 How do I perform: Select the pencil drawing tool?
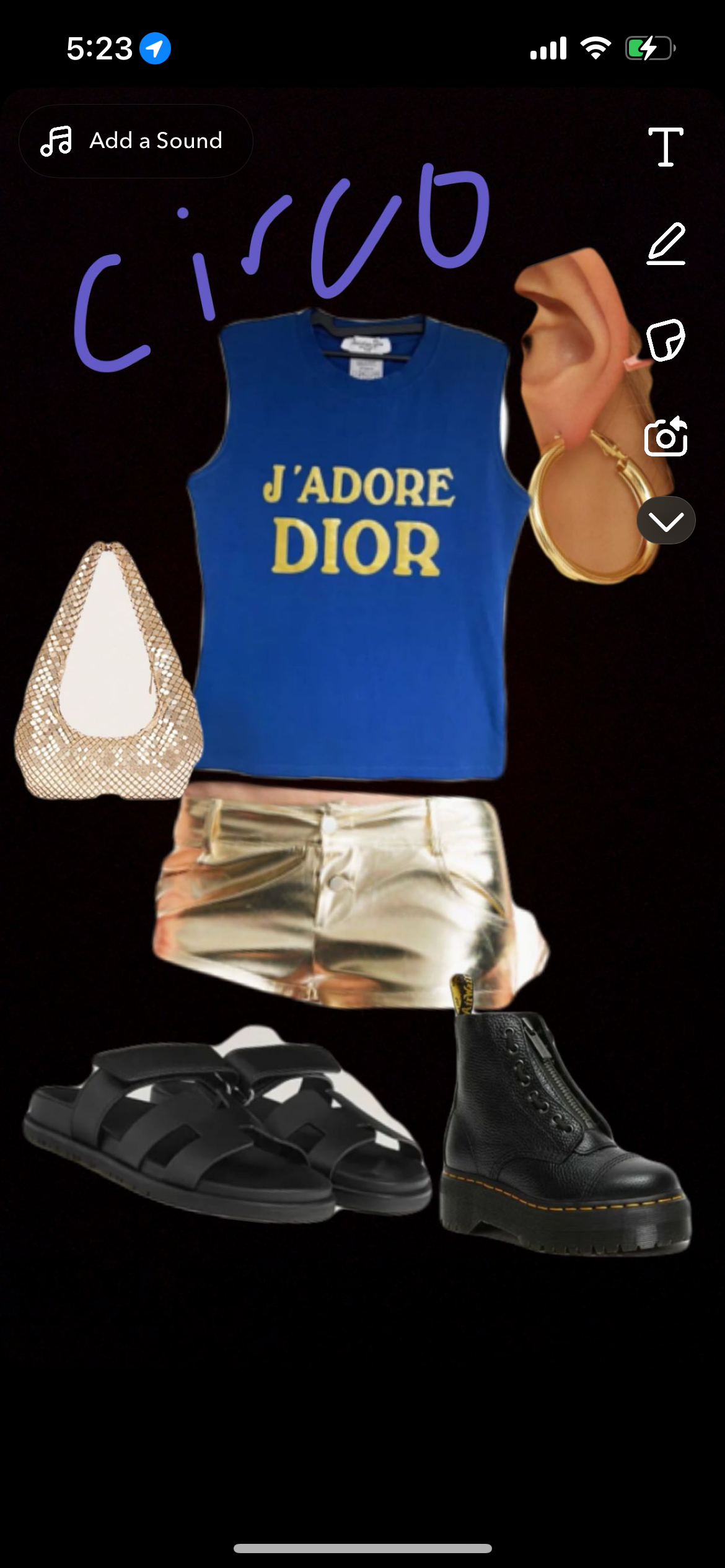666,244
